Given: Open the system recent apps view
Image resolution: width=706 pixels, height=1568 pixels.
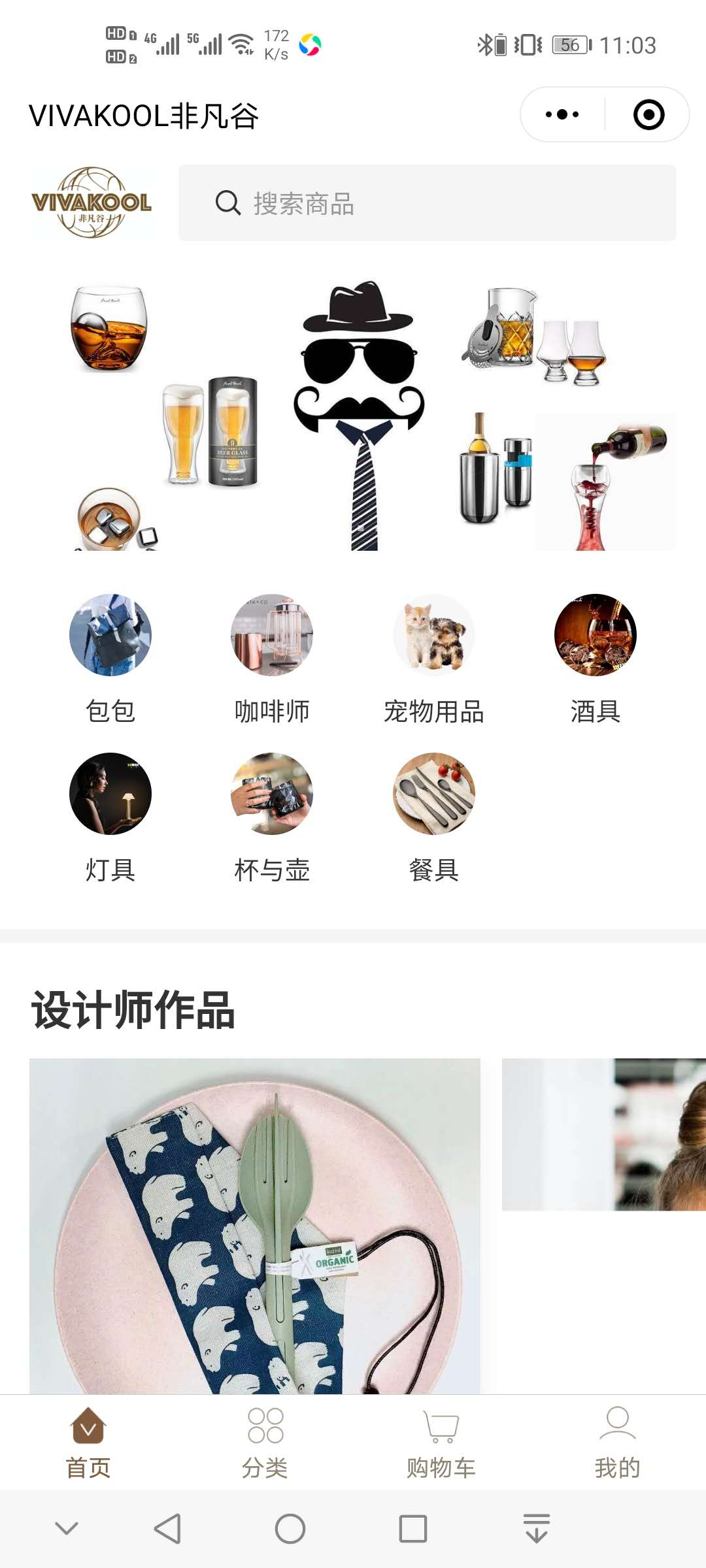Looking at the screenshot, I should (412, 1529).
